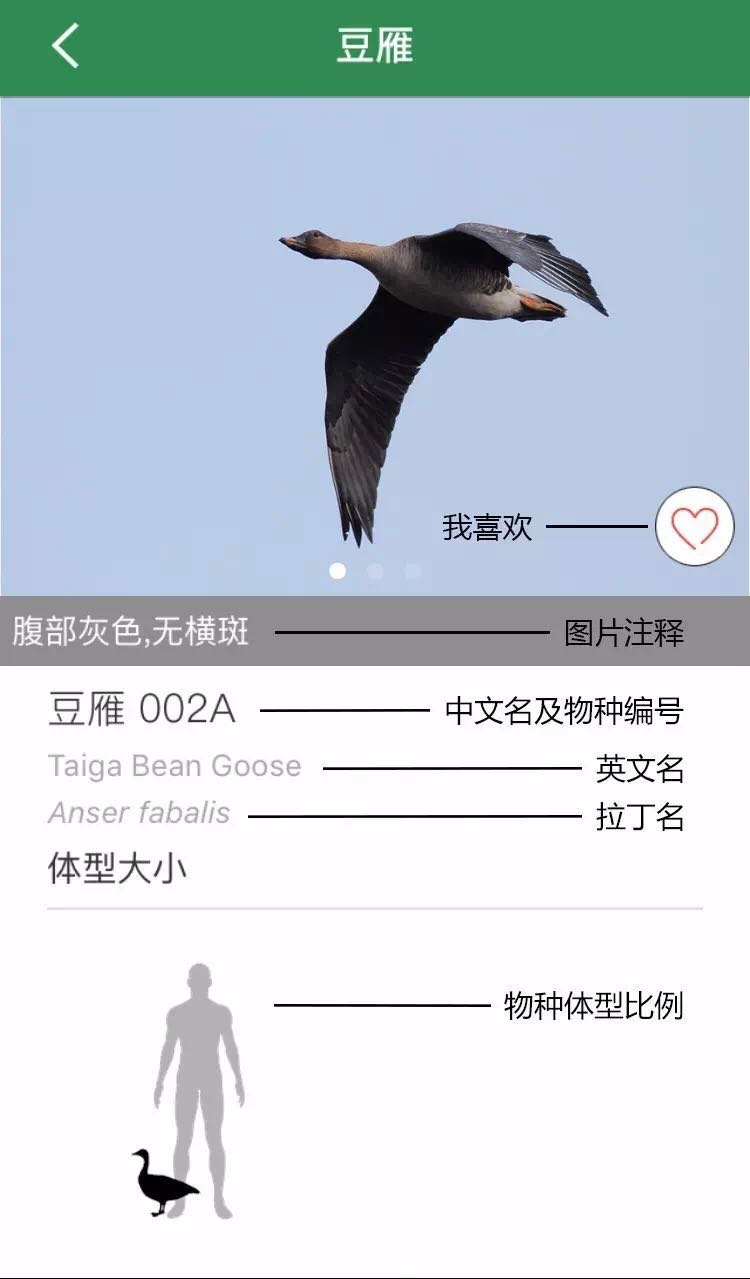
Task: Like this bird with the heart button
Action: click(694, 526)
